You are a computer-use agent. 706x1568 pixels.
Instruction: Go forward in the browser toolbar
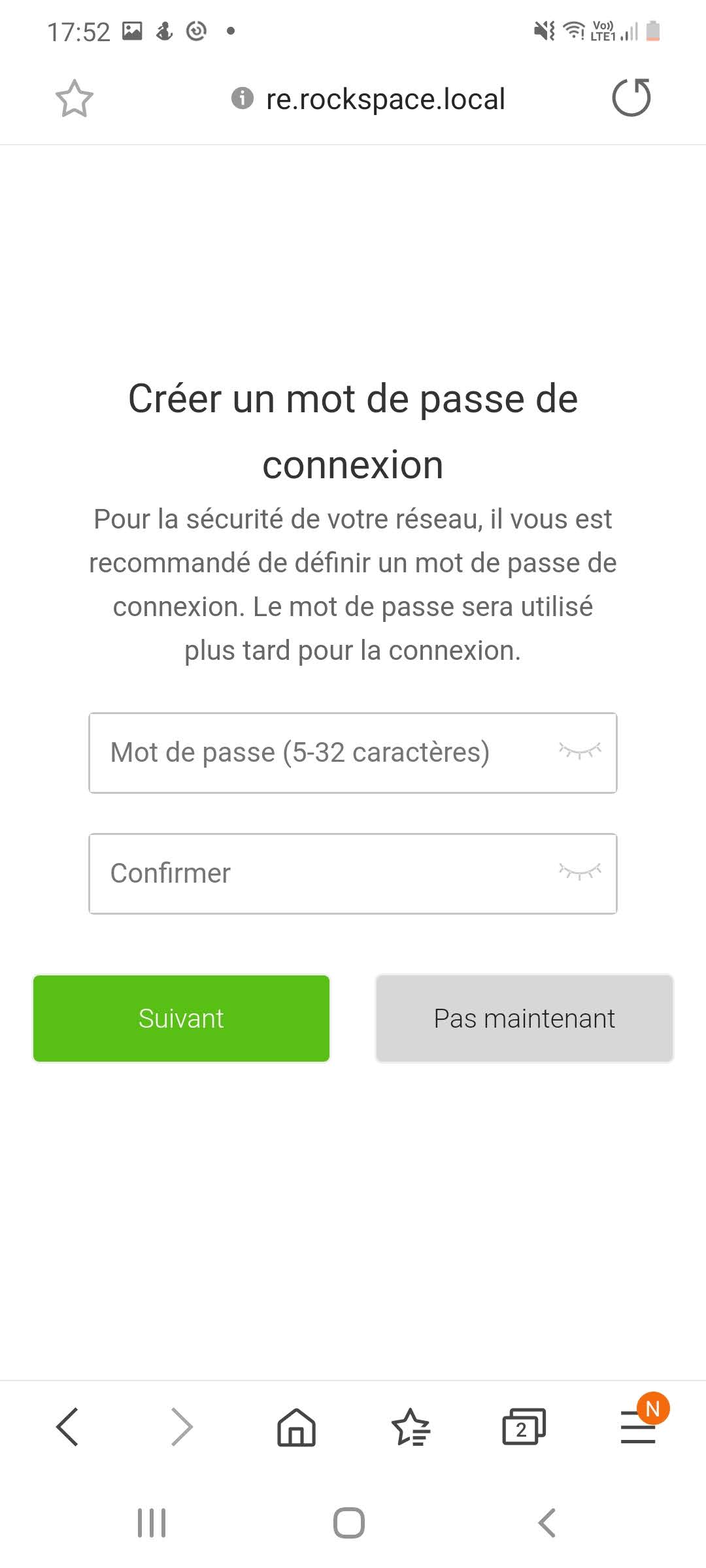point(182,1426)
